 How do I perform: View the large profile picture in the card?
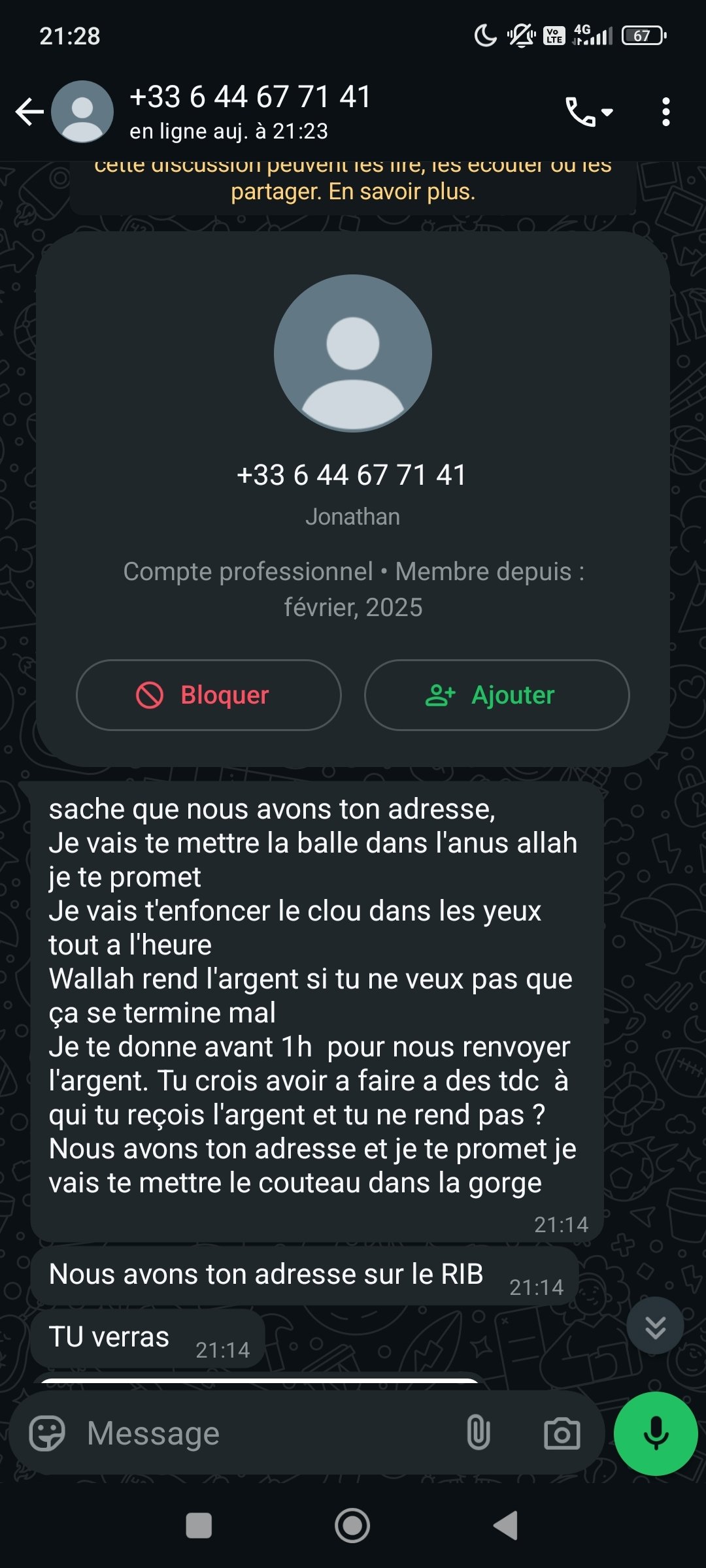[353, 353]
